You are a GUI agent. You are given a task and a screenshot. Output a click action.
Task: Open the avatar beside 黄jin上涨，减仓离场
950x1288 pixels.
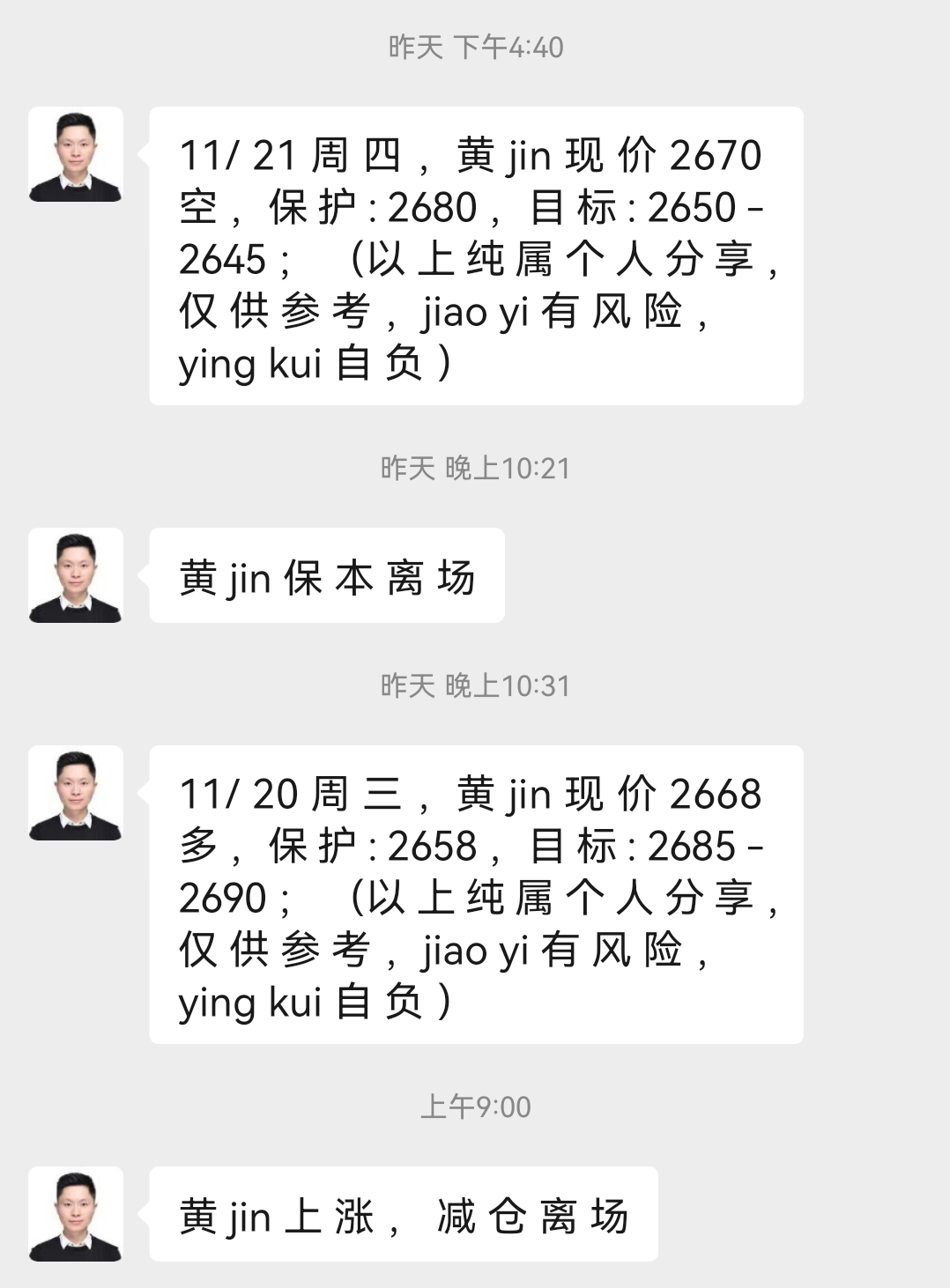pyautogui.click(x=76, y=1214)
